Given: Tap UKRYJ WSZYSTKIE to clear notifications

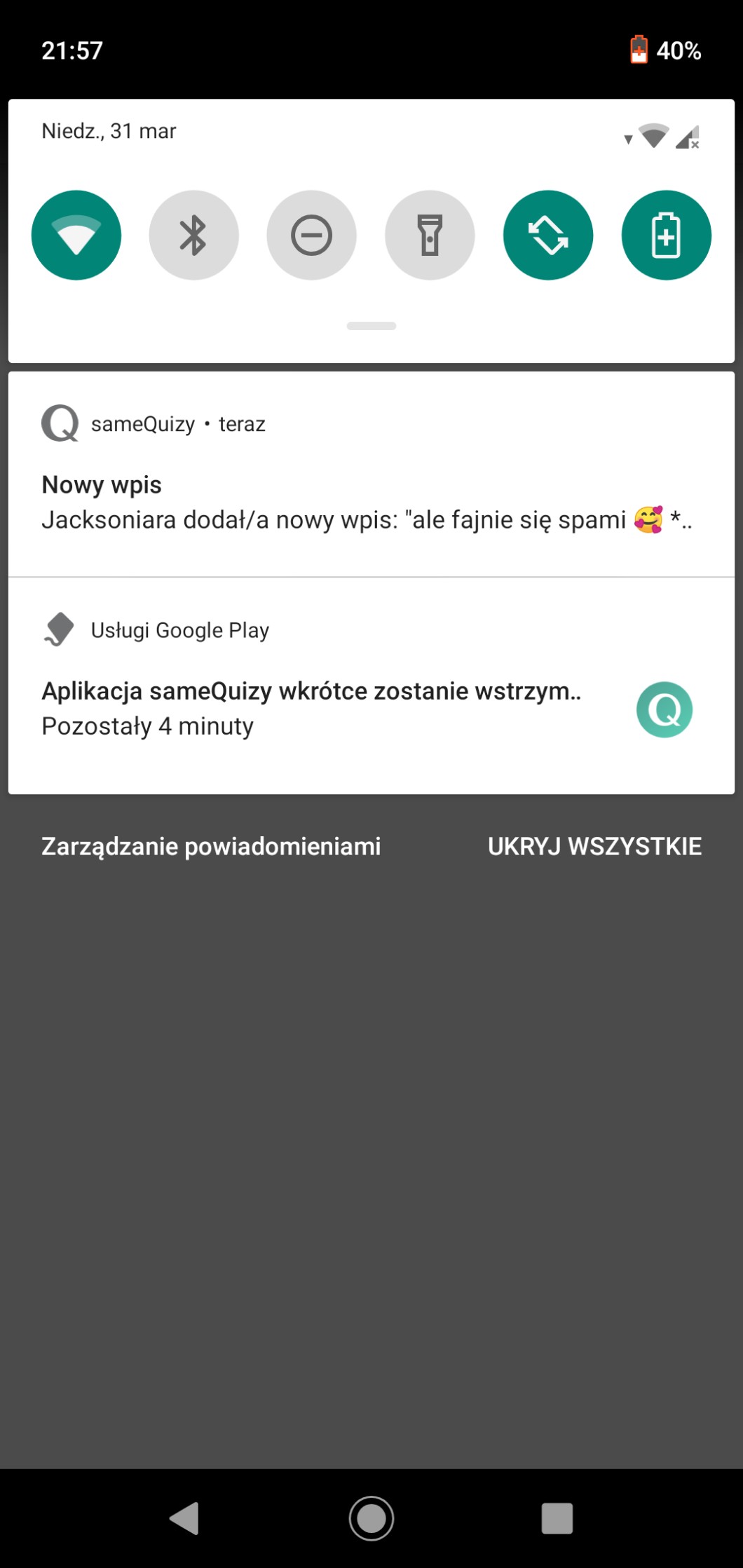Looking at the screenshot, I should (x=594, y=846).
